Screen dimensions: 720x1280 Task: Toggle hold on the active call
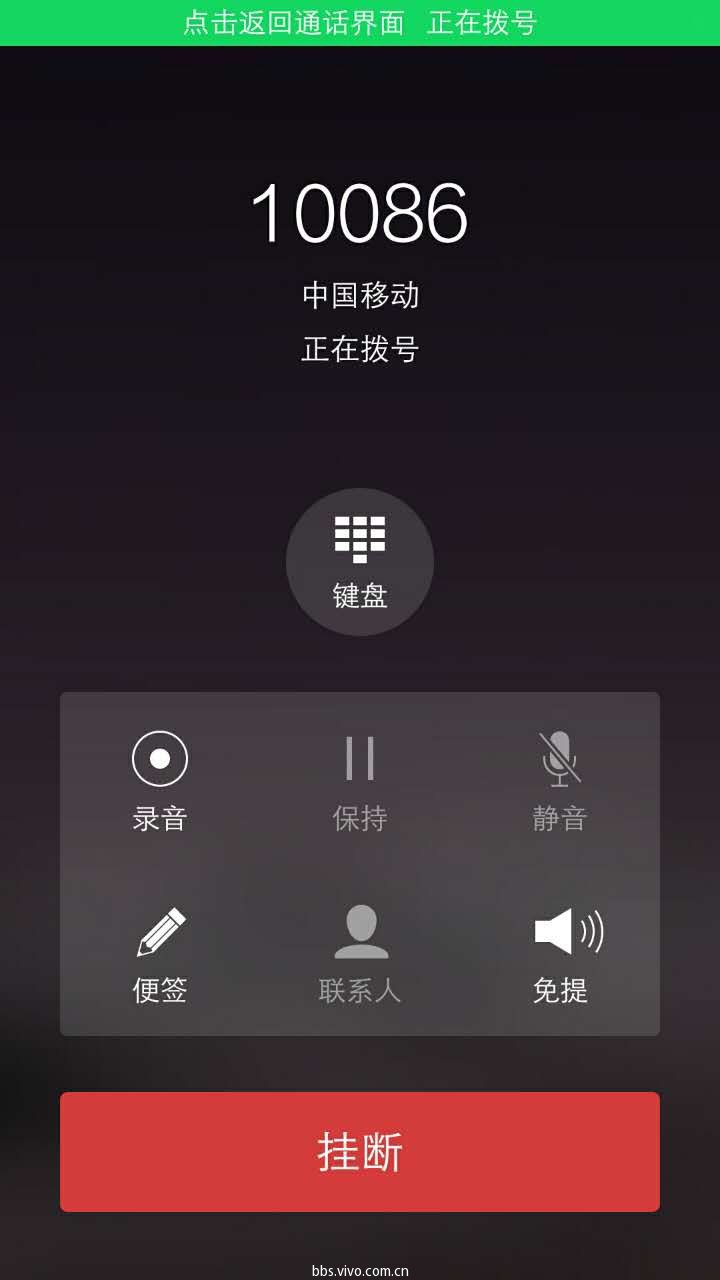click(360, 780)
